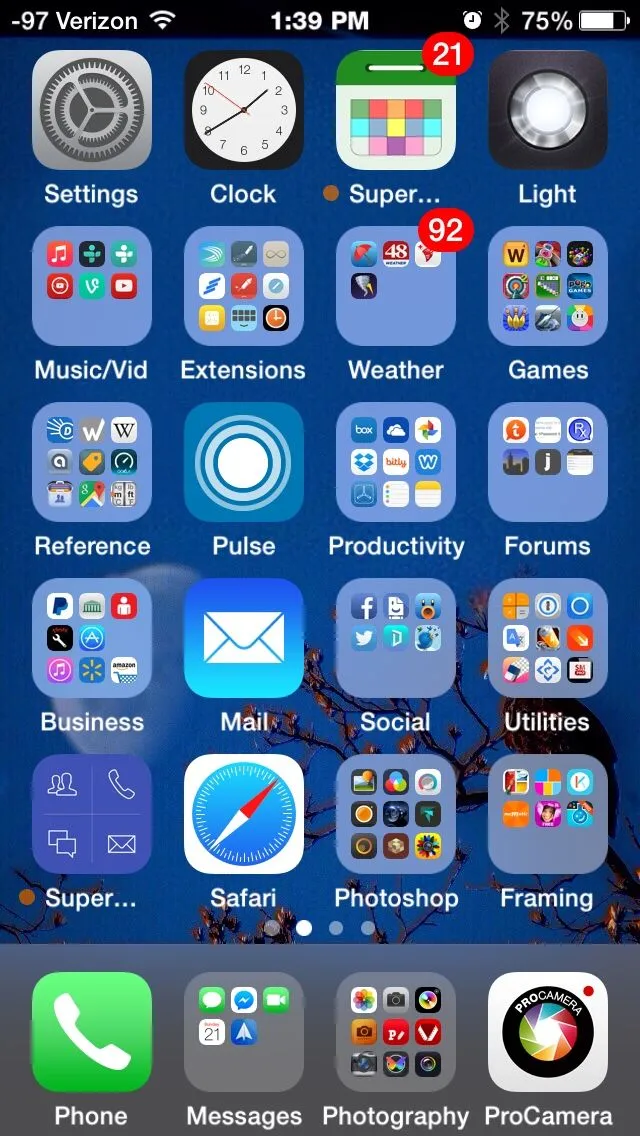Launch the Phone app in the dock
Screen dimensions: 640x1136
92,1032
